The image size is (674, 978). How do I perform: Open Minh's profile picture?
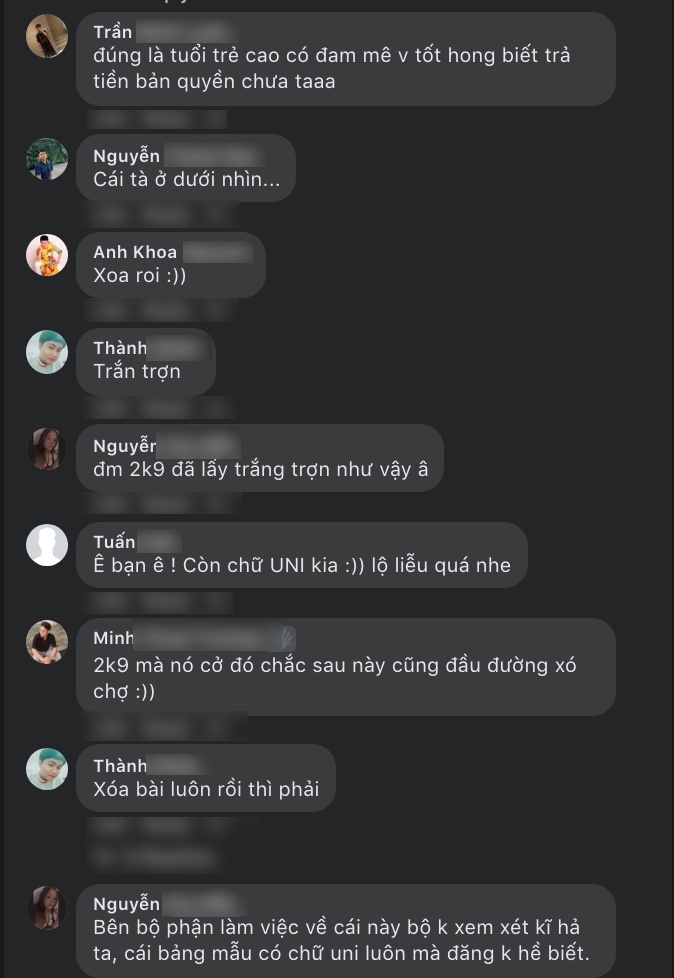(47, 641)
